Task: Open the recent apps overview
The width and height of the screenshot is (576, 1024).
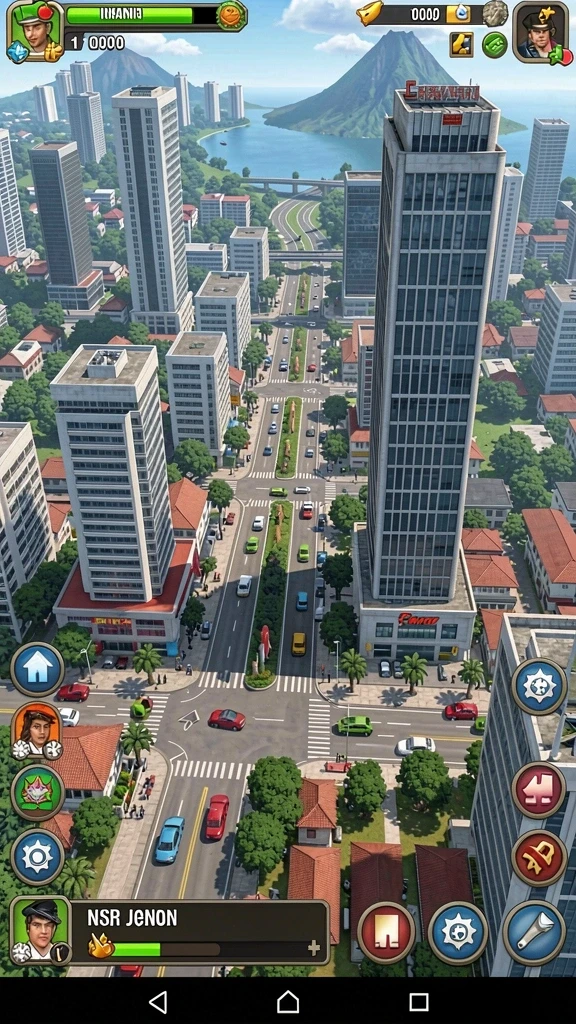Action: [419, 1001]
